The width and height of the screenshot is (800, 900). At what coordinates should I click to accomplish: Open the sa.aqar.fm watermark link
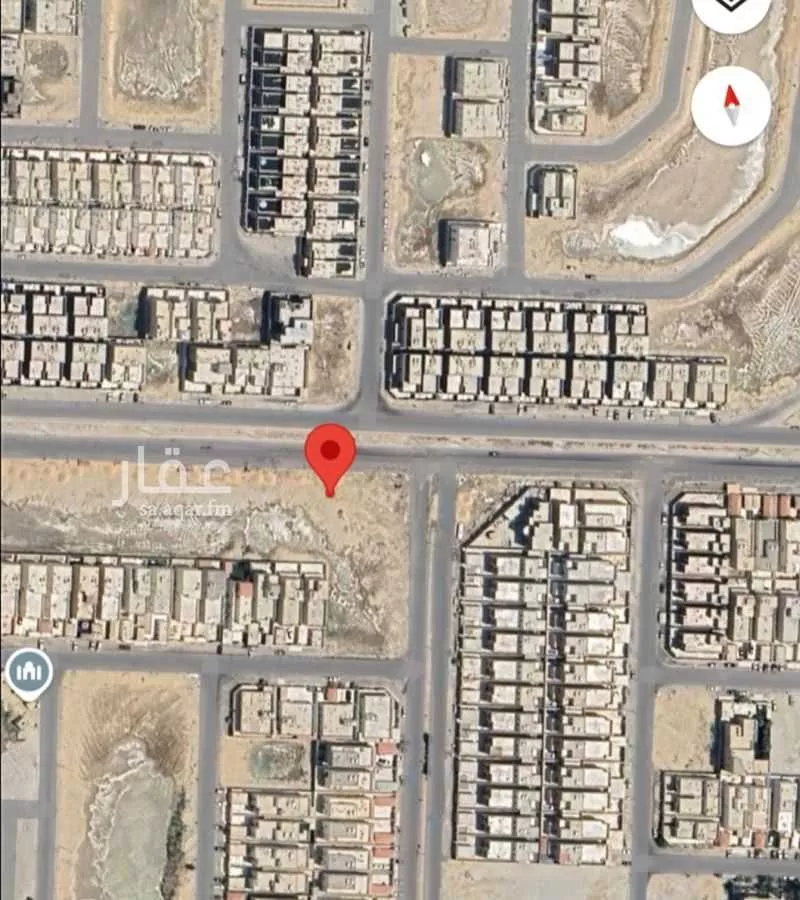point(187,507)
